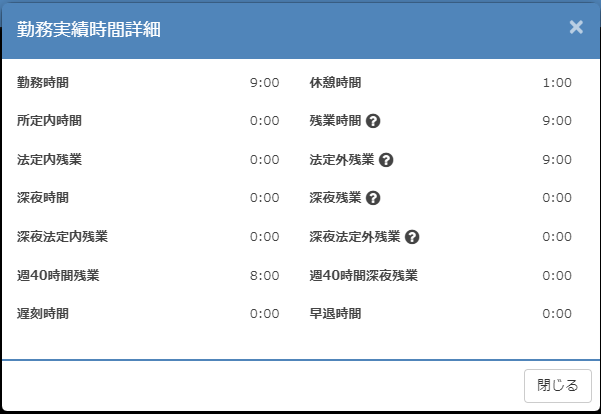Close the 勤務実績時間詳細 dialog with X
Image resolution: width=601 pixels, height=414 pixels.
[576, 27]
